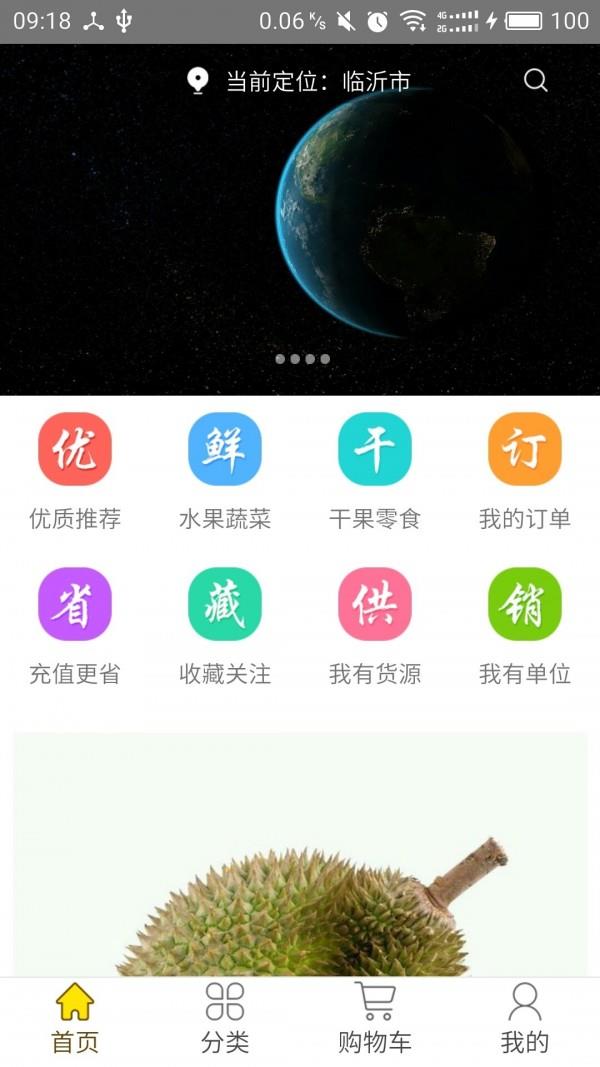Viewport: 600px width, 1067px height.
Task: Open 干果零食 section
Action: (x=375, y=471)
